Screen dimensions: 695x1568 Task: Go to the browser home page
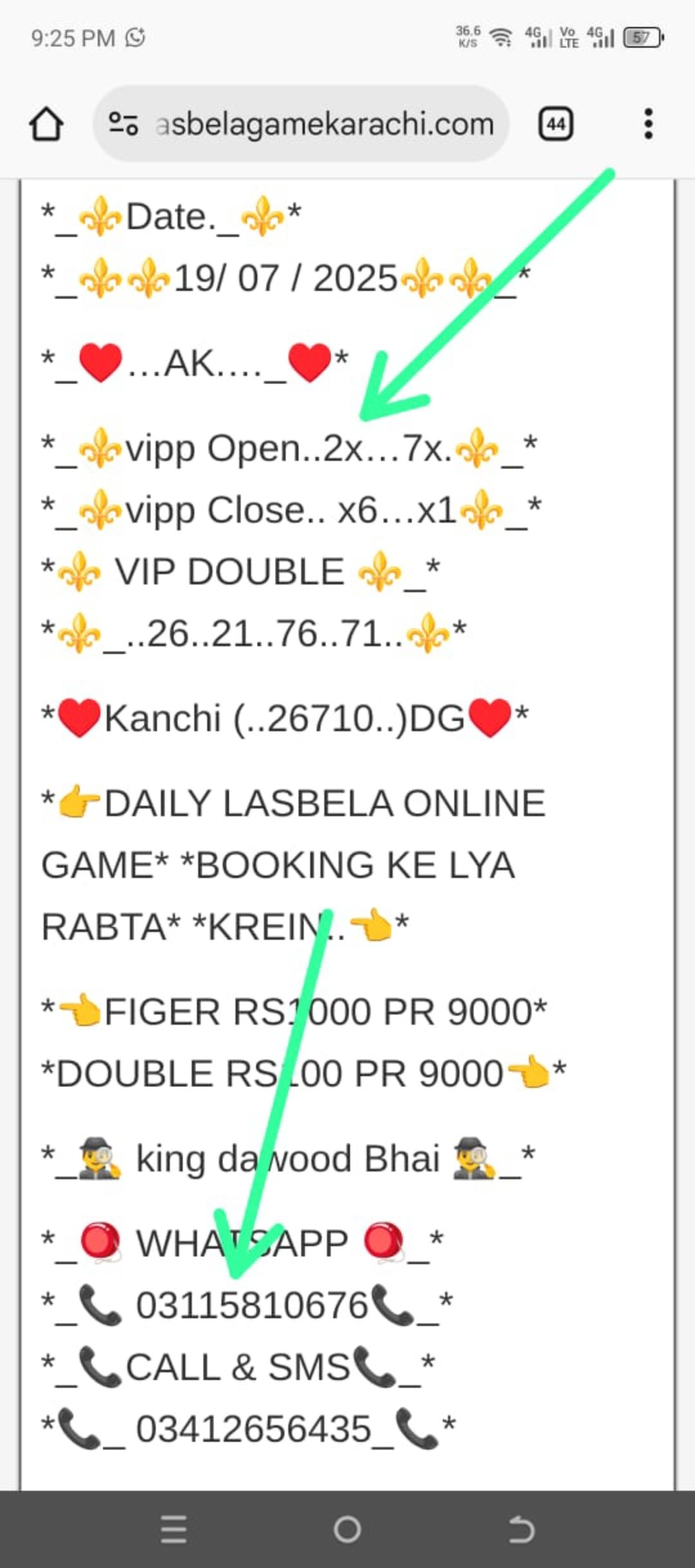(46, 124)
